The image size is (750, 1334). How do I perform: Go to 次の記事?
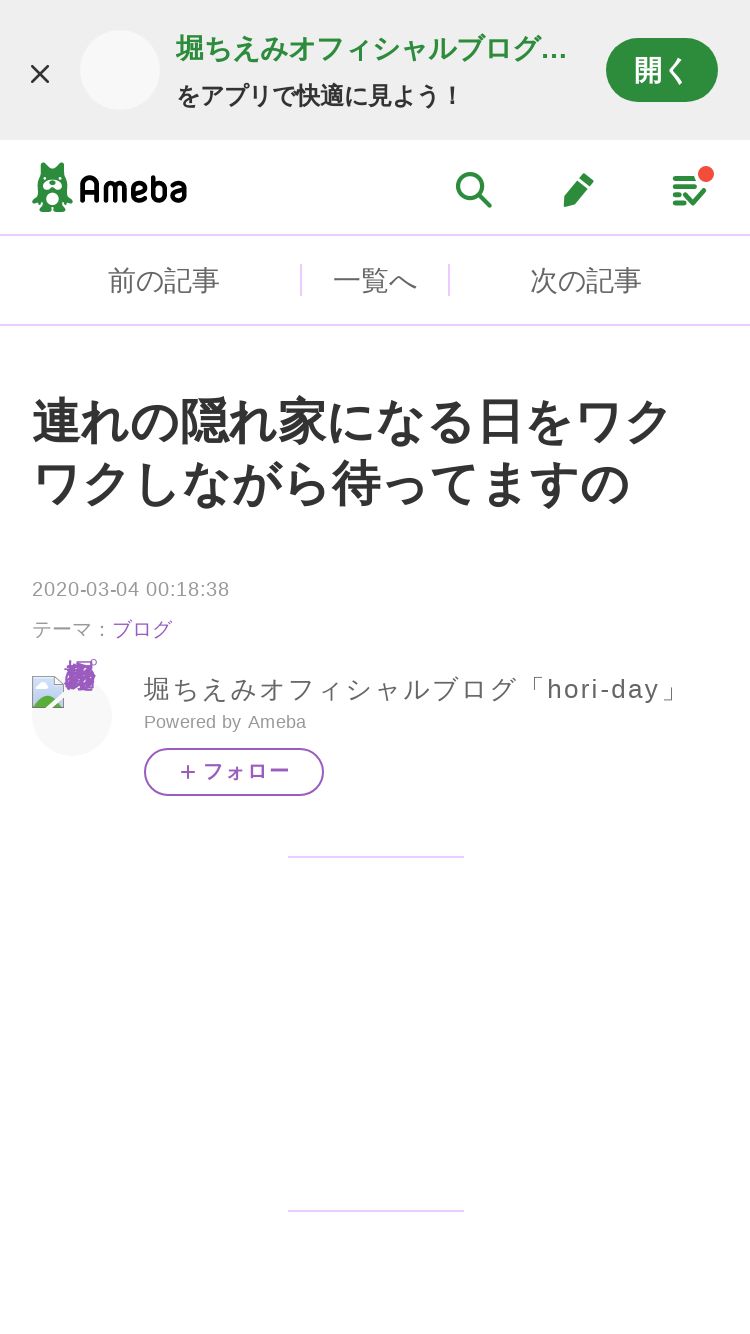point(585,280)
